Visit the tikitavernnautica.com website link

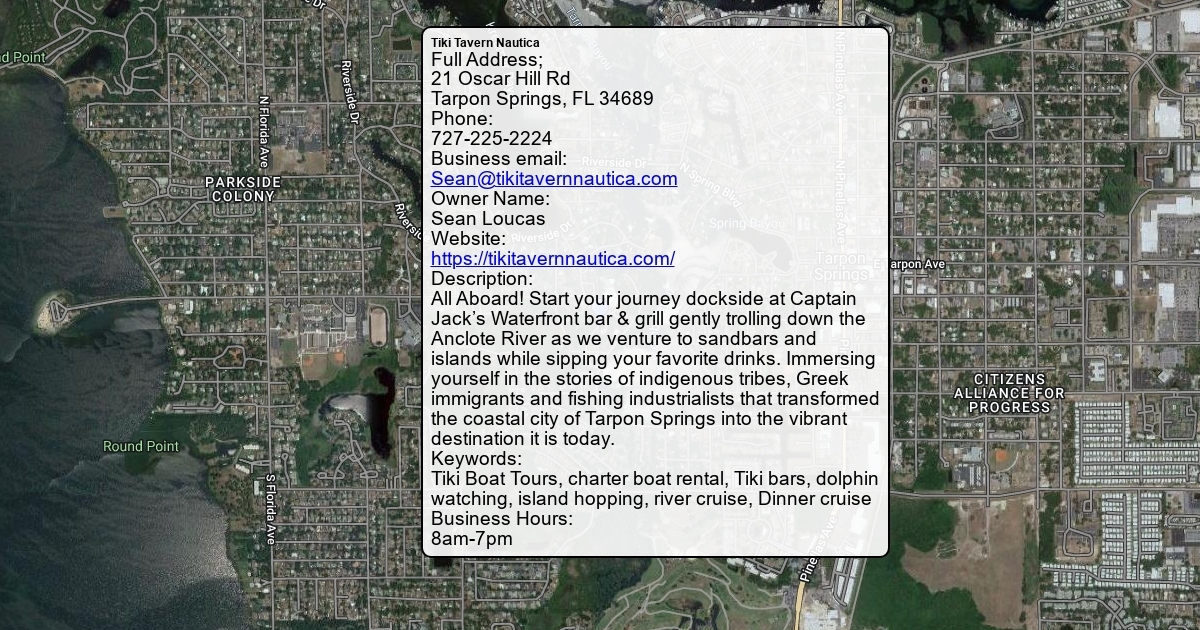point(552,259)
